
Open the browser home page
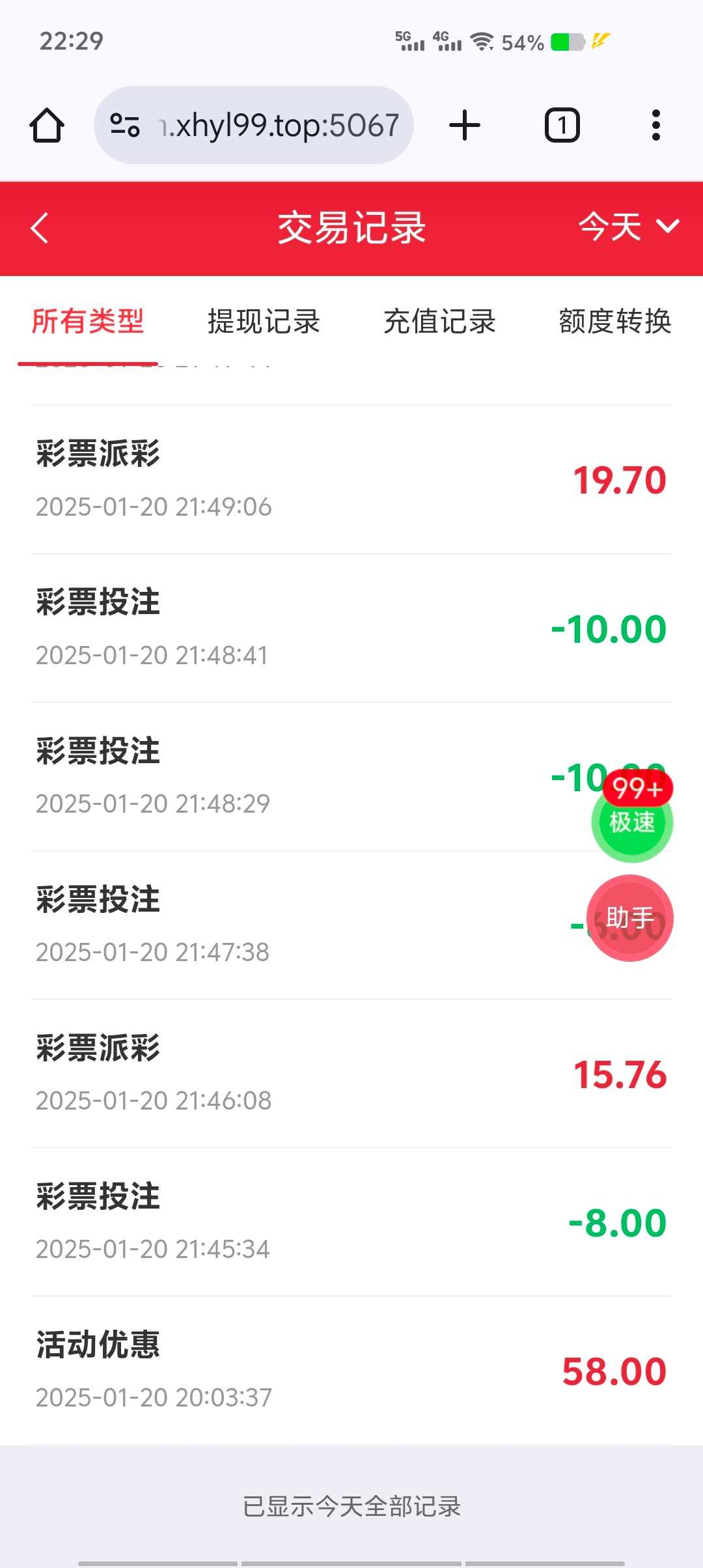(x=47, y=125)
